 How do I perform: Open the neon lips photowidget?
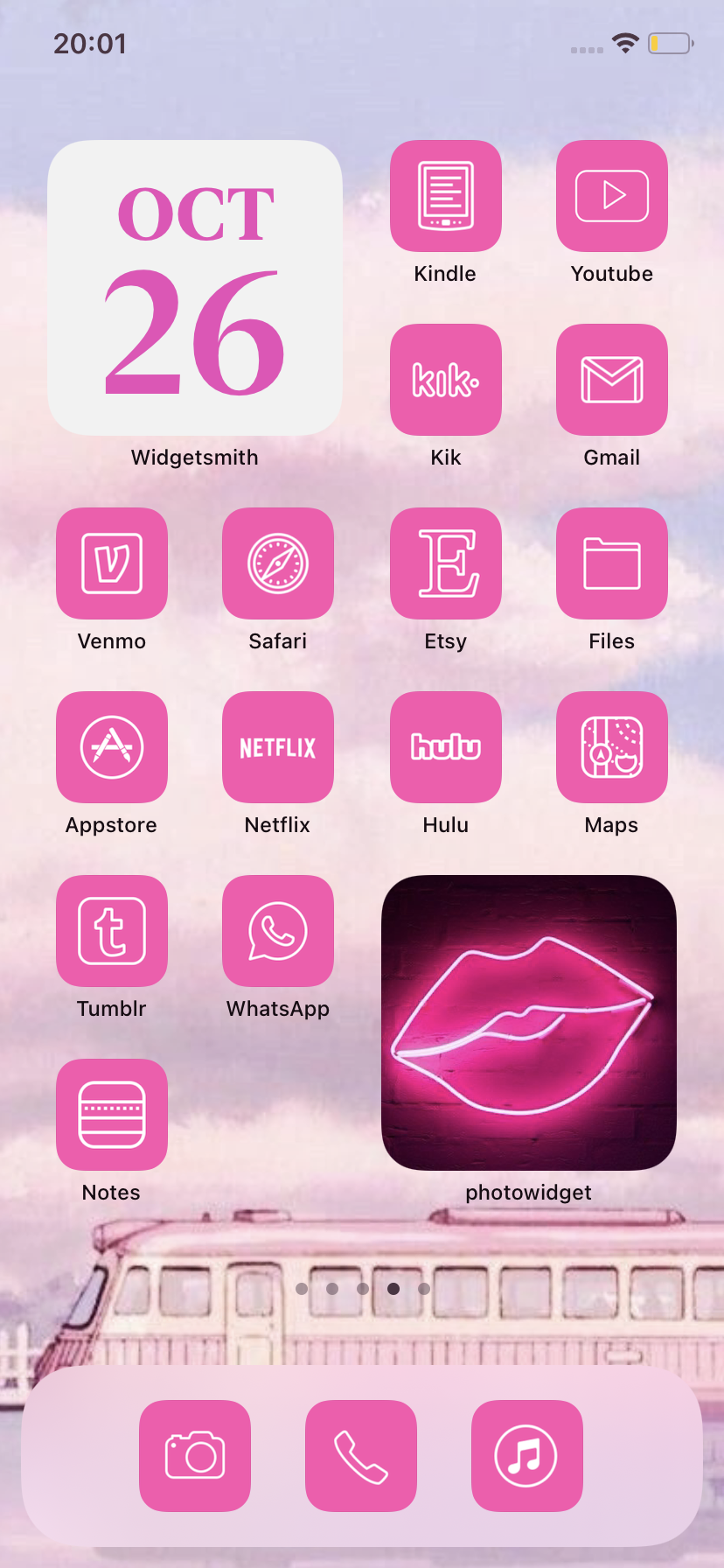click(529, 1023)
